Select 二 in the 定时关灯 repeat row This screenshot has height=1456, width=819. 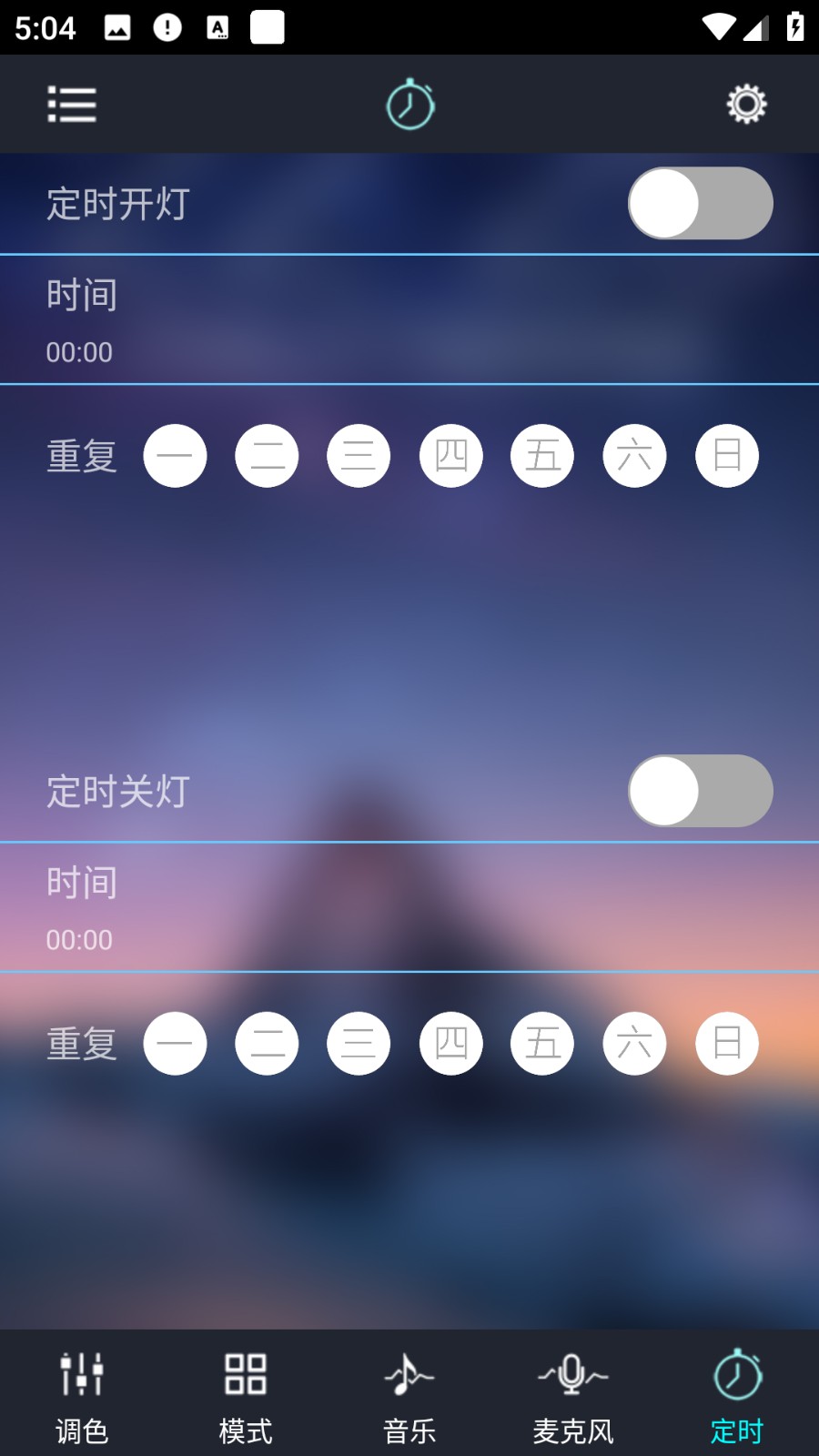(267, 1043)
